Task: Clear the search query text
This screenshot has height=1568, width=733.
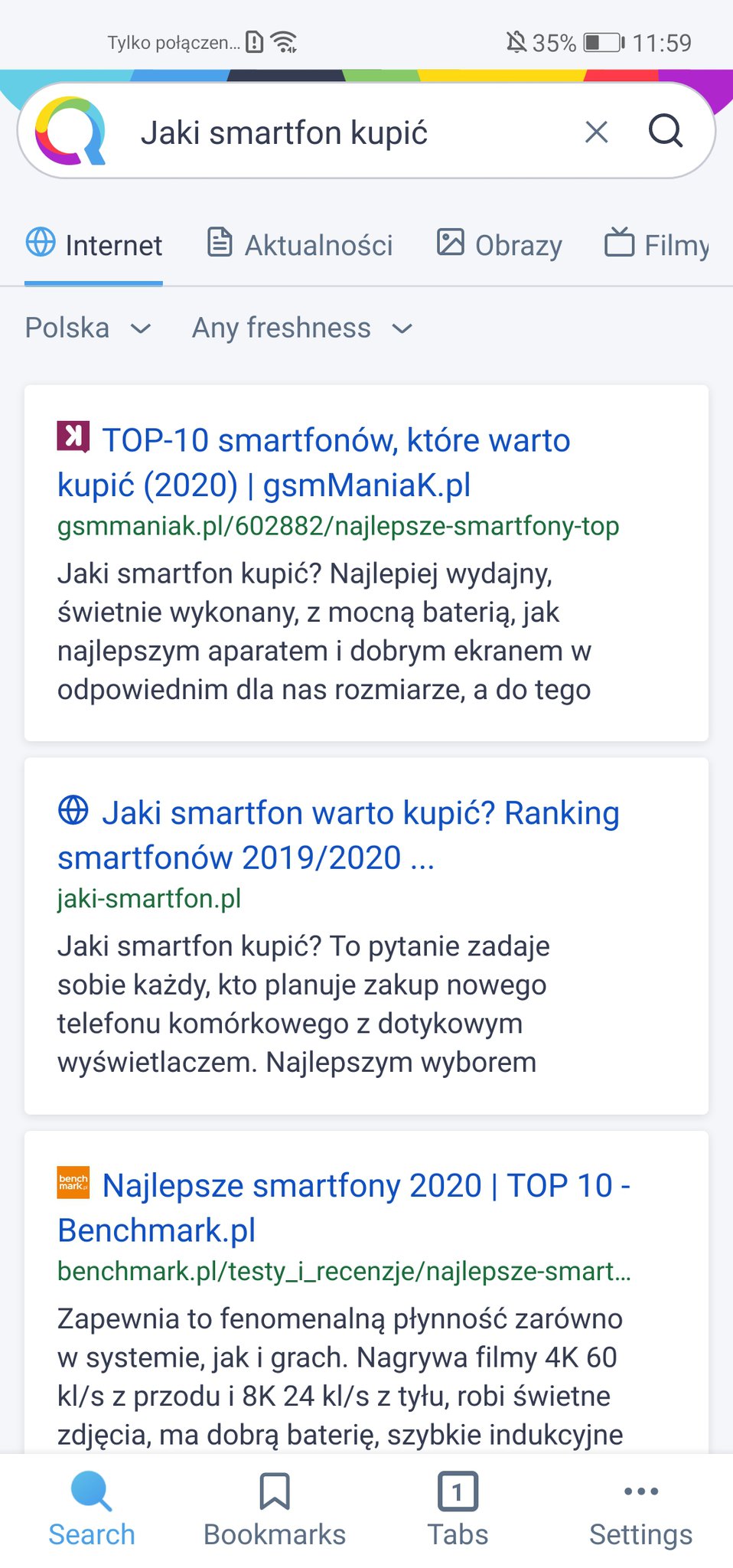Action: coord(596,132)
